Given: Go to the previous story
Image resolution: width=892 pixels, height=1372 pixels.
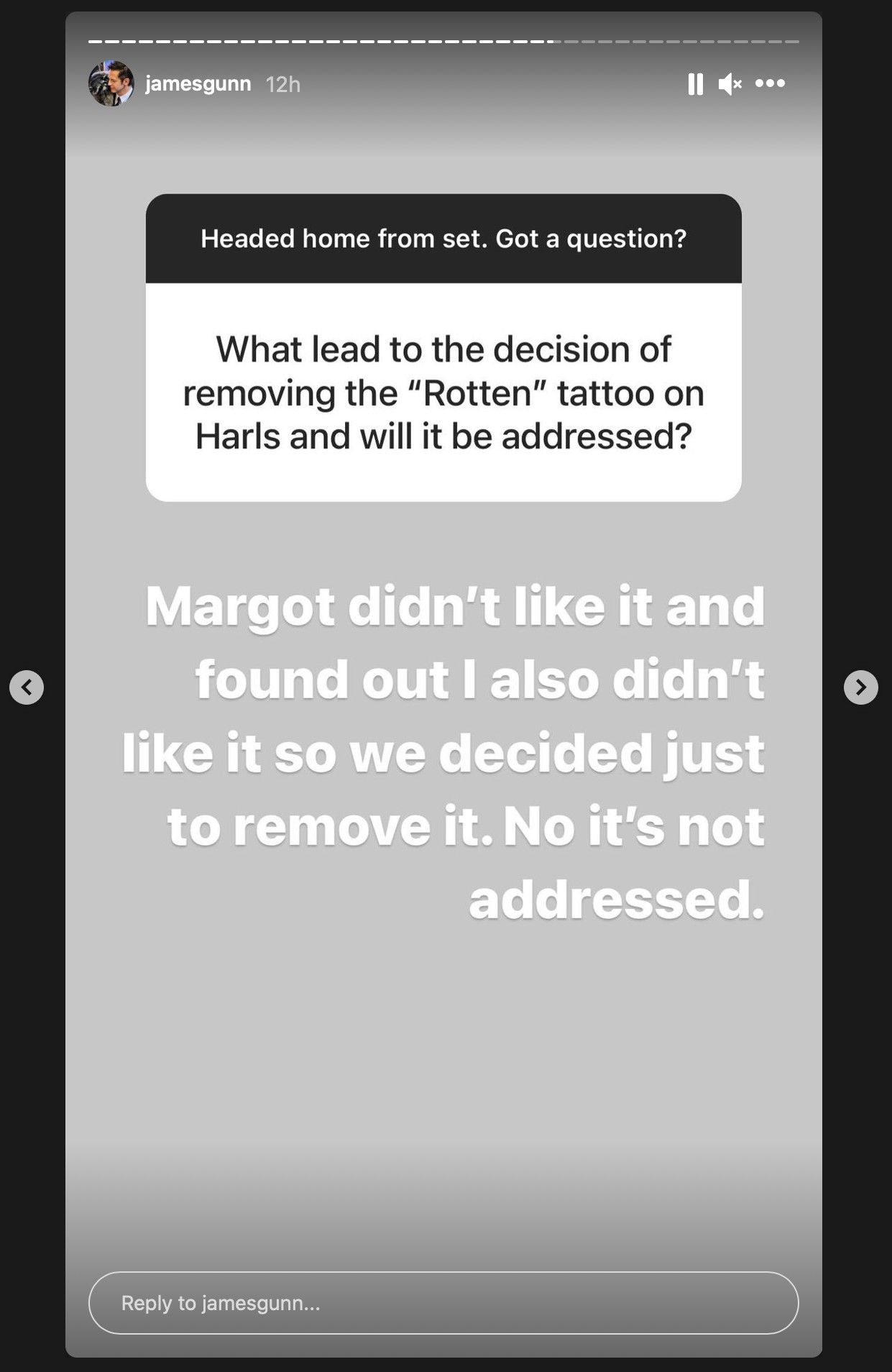Looking at the screenshot, I should click(27, 687).
